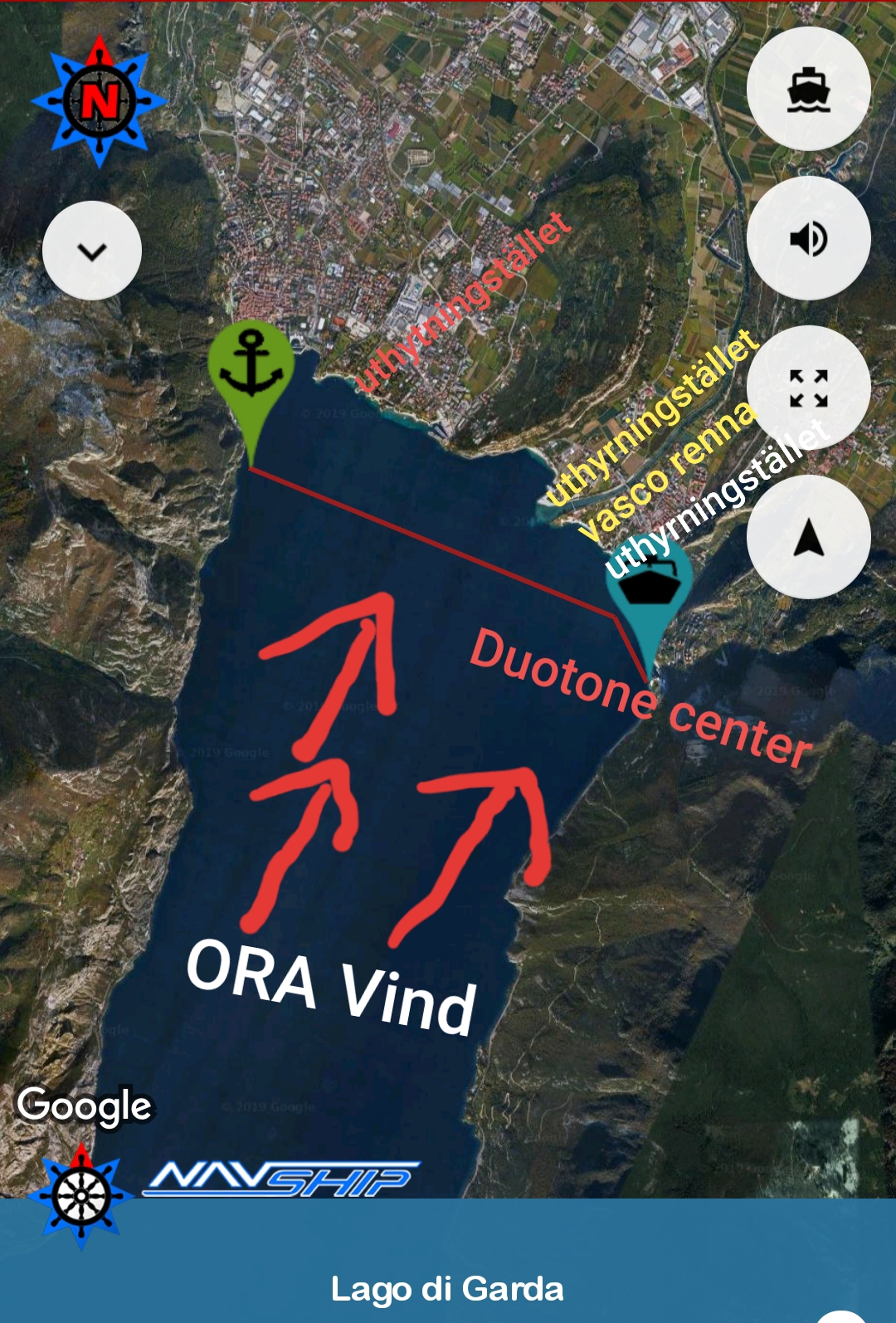Expand the chevron down menu
896x1323 pixels.
point(92,251)
